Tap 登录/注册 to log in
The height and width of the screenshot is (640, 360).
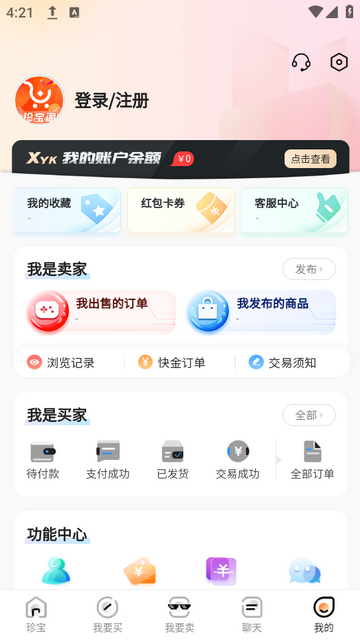(x=111, y=100)
